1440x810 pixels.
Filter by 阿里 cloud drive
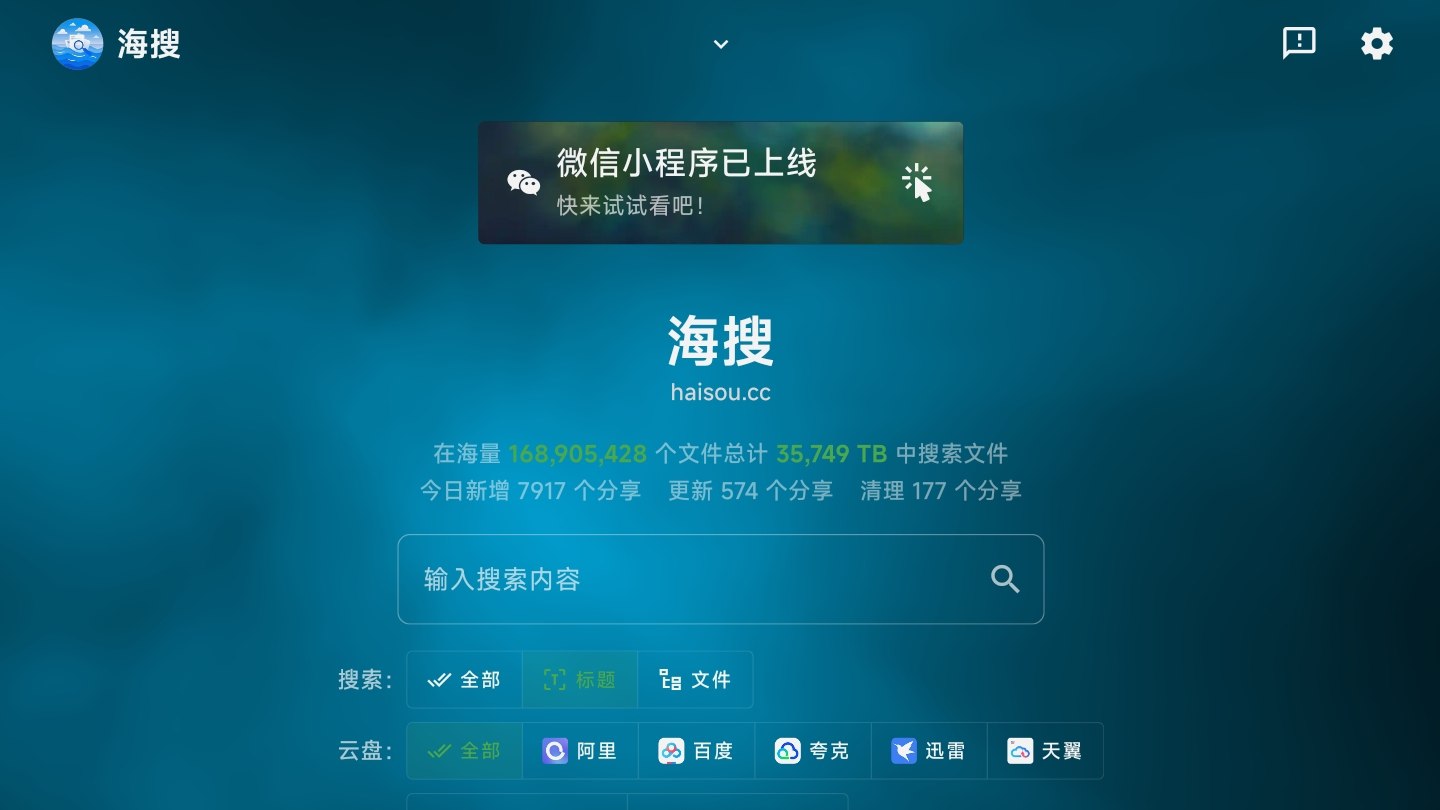[x=580, y=751]
